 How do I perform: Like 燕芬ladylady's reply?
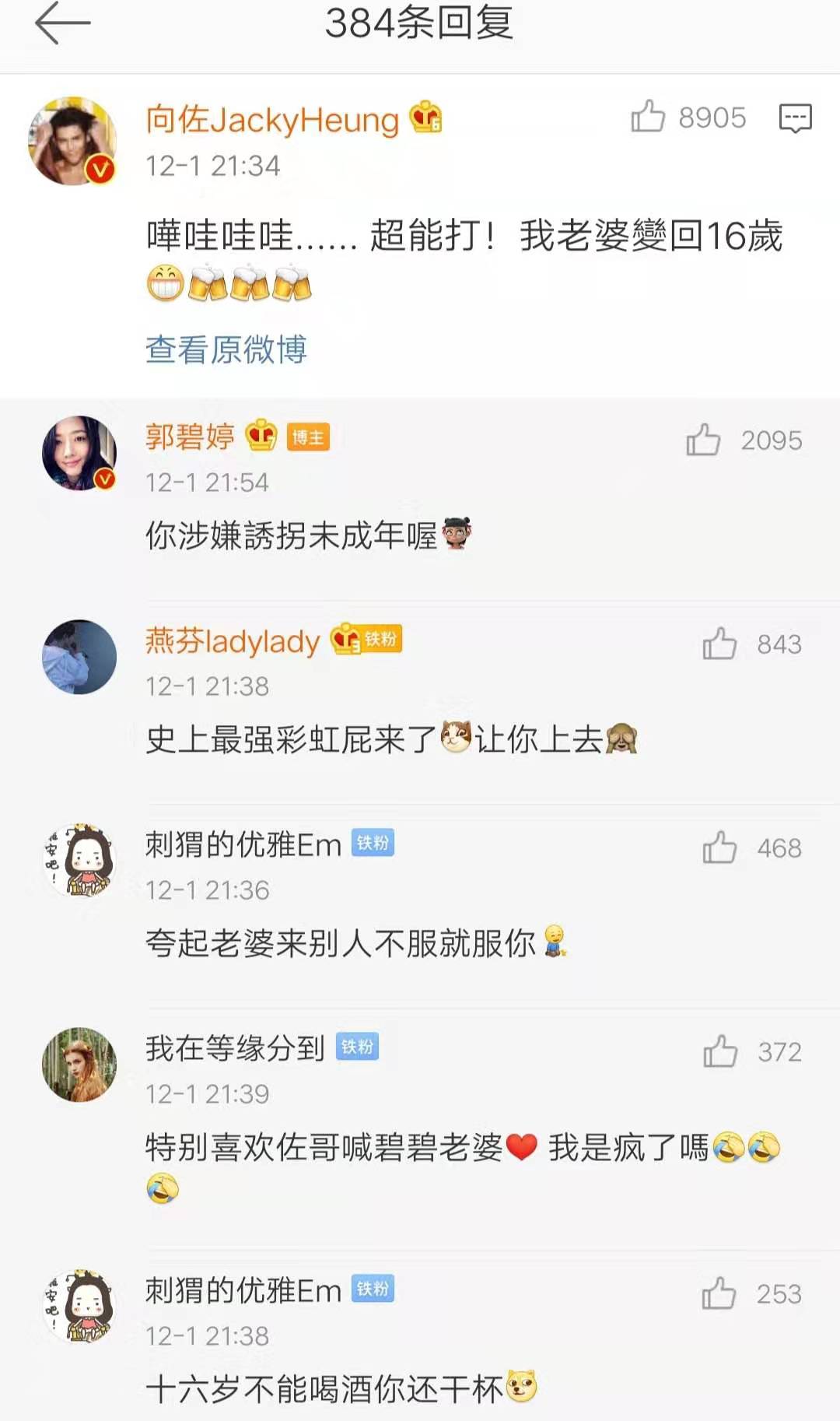point(719,644)
